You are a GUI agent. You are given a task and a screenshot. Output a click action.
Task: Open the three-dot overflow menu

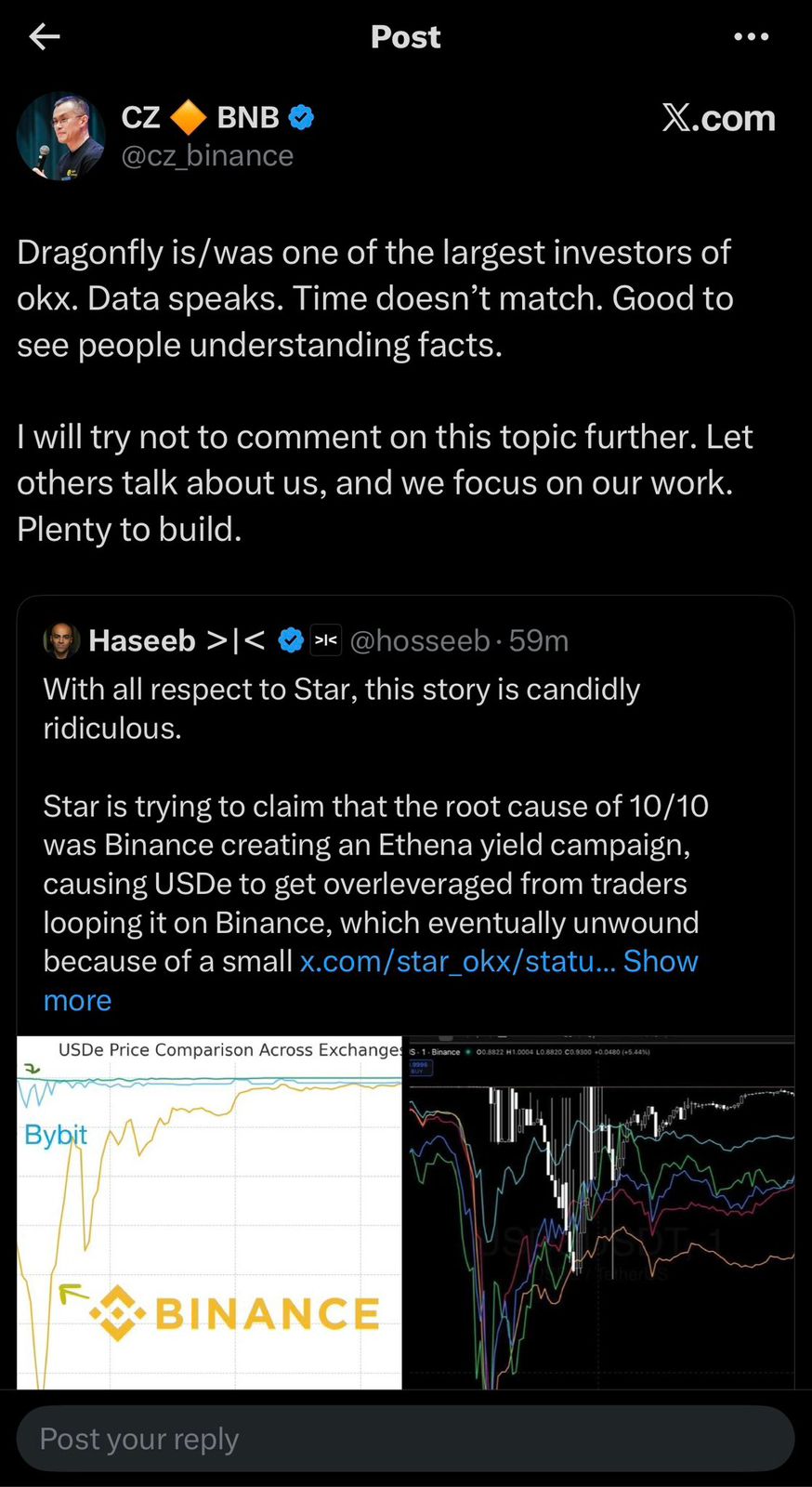(751, 37)
